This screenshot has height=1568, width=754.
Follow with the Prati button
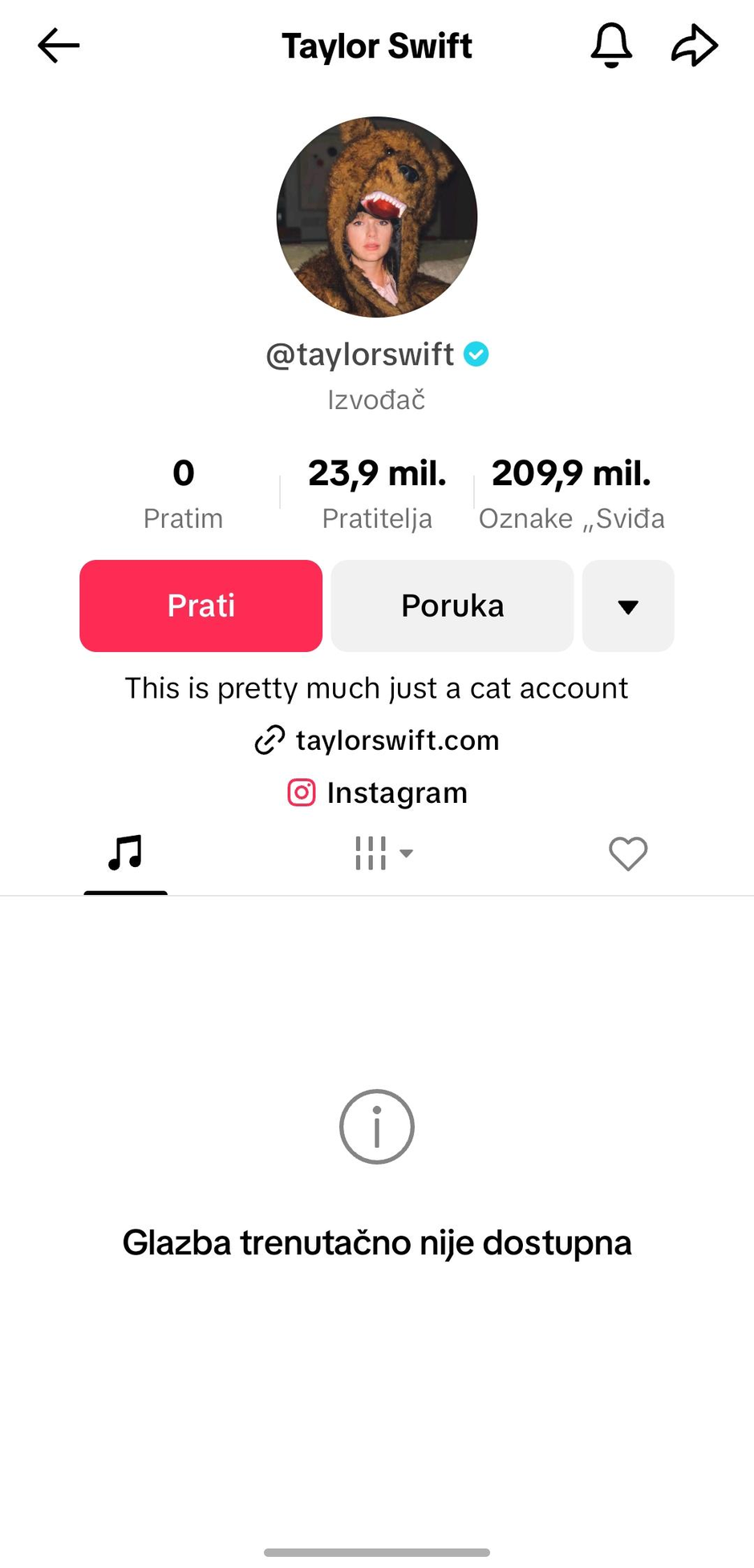pyautogui.click(x=201, y=606)
